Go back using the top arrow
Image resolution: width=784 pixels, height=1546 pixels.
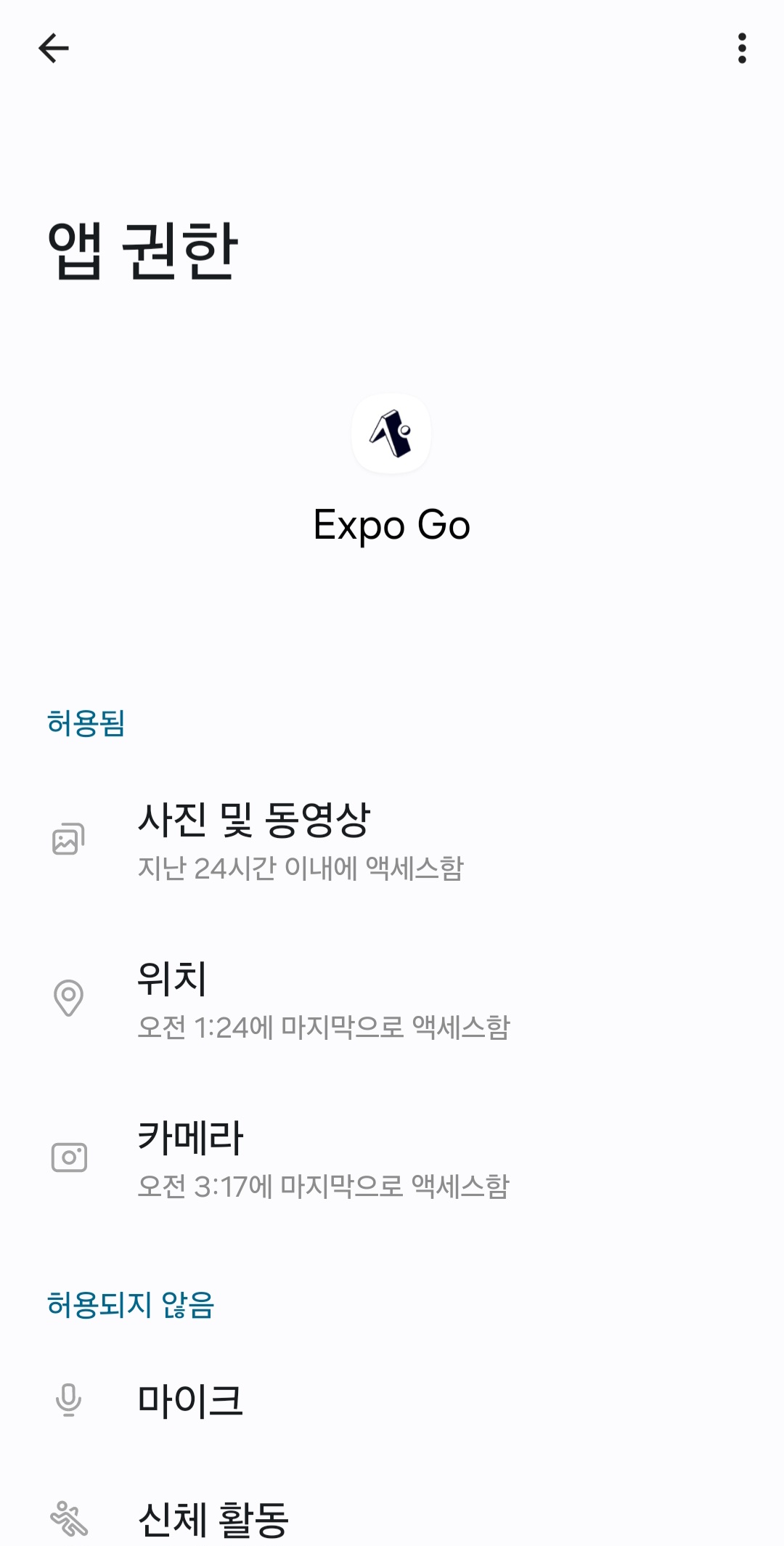[x=54, y=49]
